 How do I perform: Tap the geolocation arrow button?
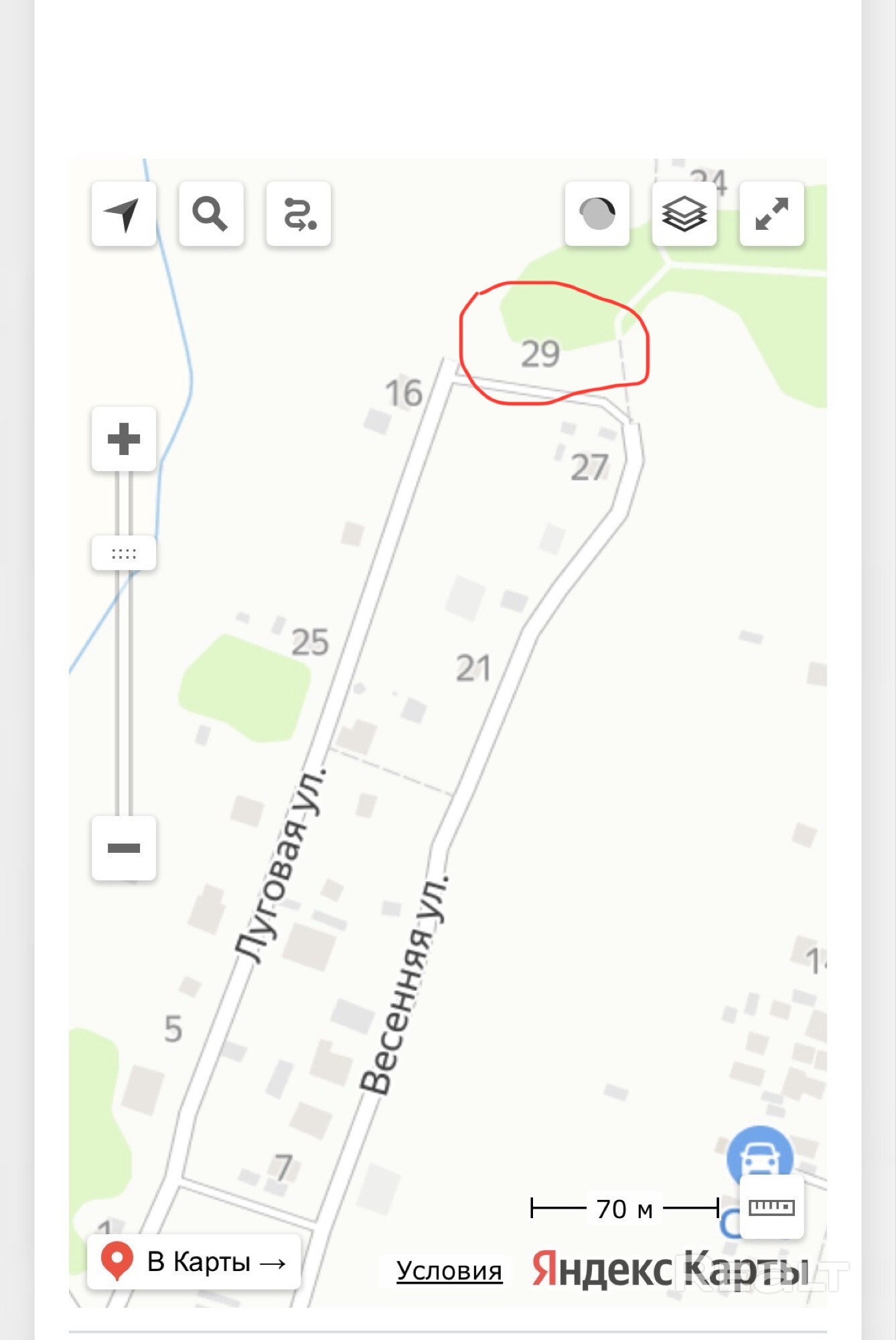coord(124,214)
